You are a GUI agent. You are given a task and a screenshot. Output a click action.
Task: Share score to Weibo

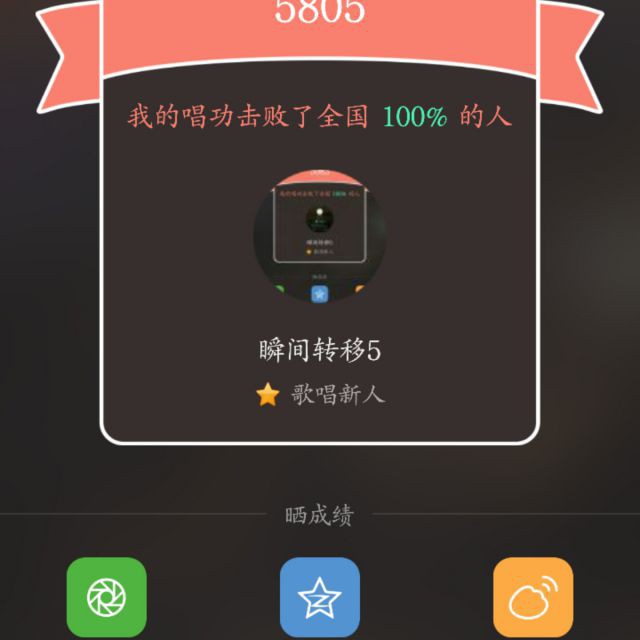point(533,599)
